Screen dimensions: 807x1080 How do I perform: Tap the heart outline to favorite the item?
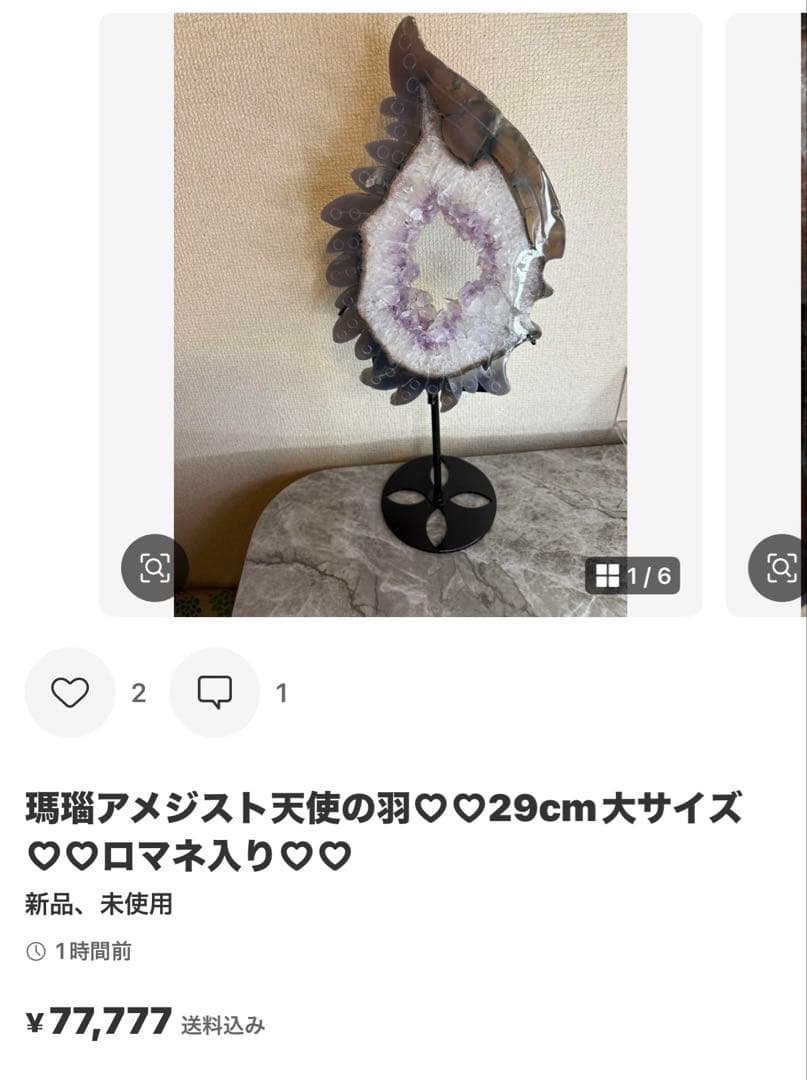tap(68, 690)
